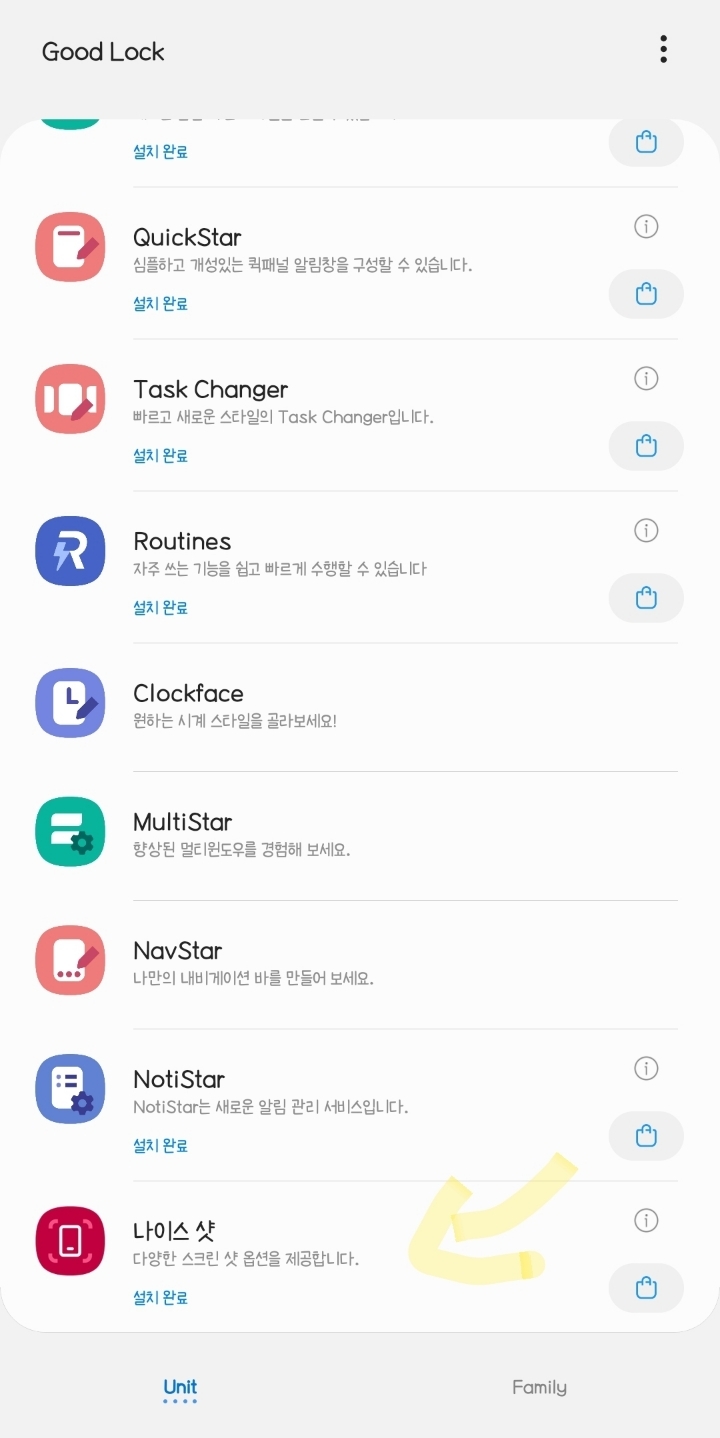Open the overflow menu in Good Lock
720x1438 pixels.
click(x=663, y=49)
